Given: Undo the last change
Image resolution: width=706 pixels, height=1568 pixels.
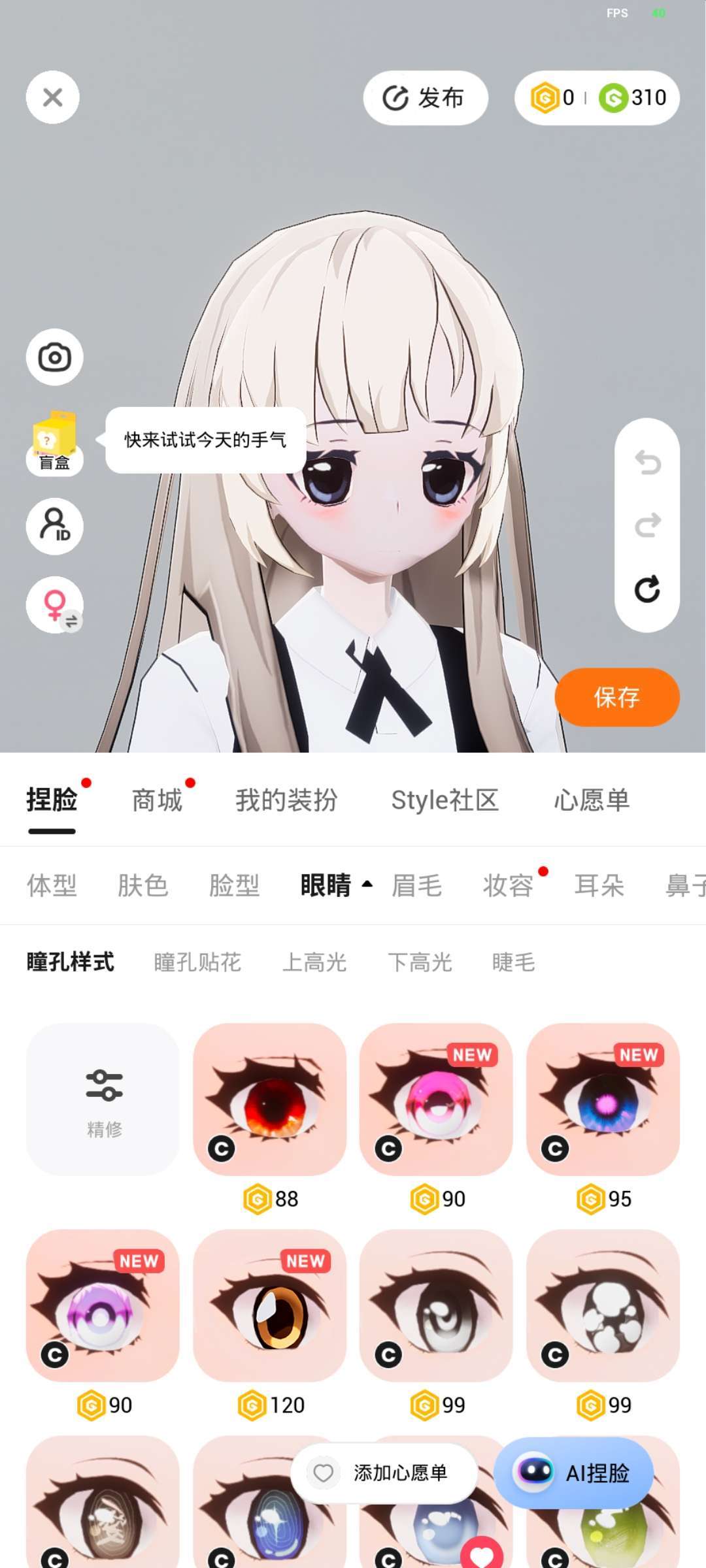Looking at the screenshot, I should (647, 463).
